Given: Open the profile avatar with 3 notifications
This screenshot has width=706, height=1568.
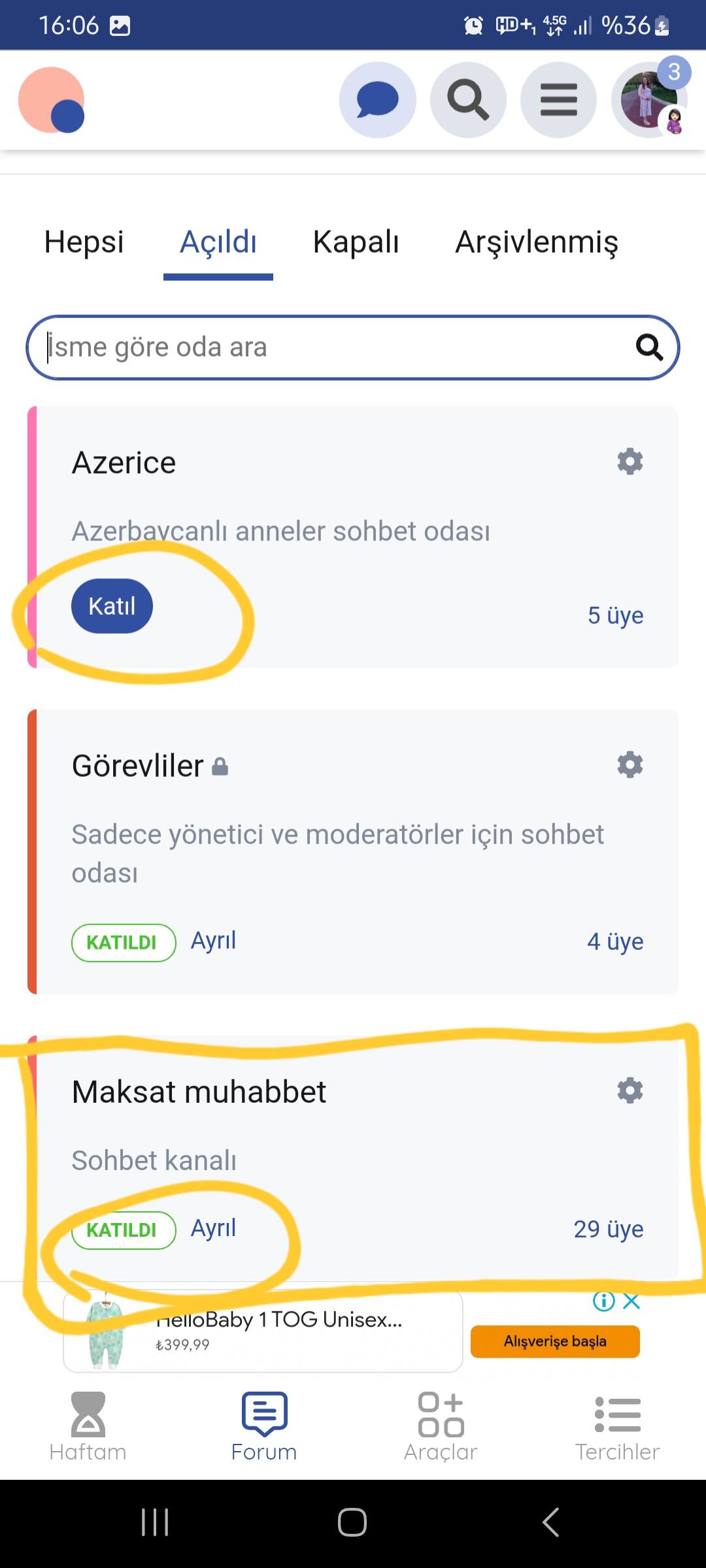Looking at the screenshot, I should click(649, 100).
